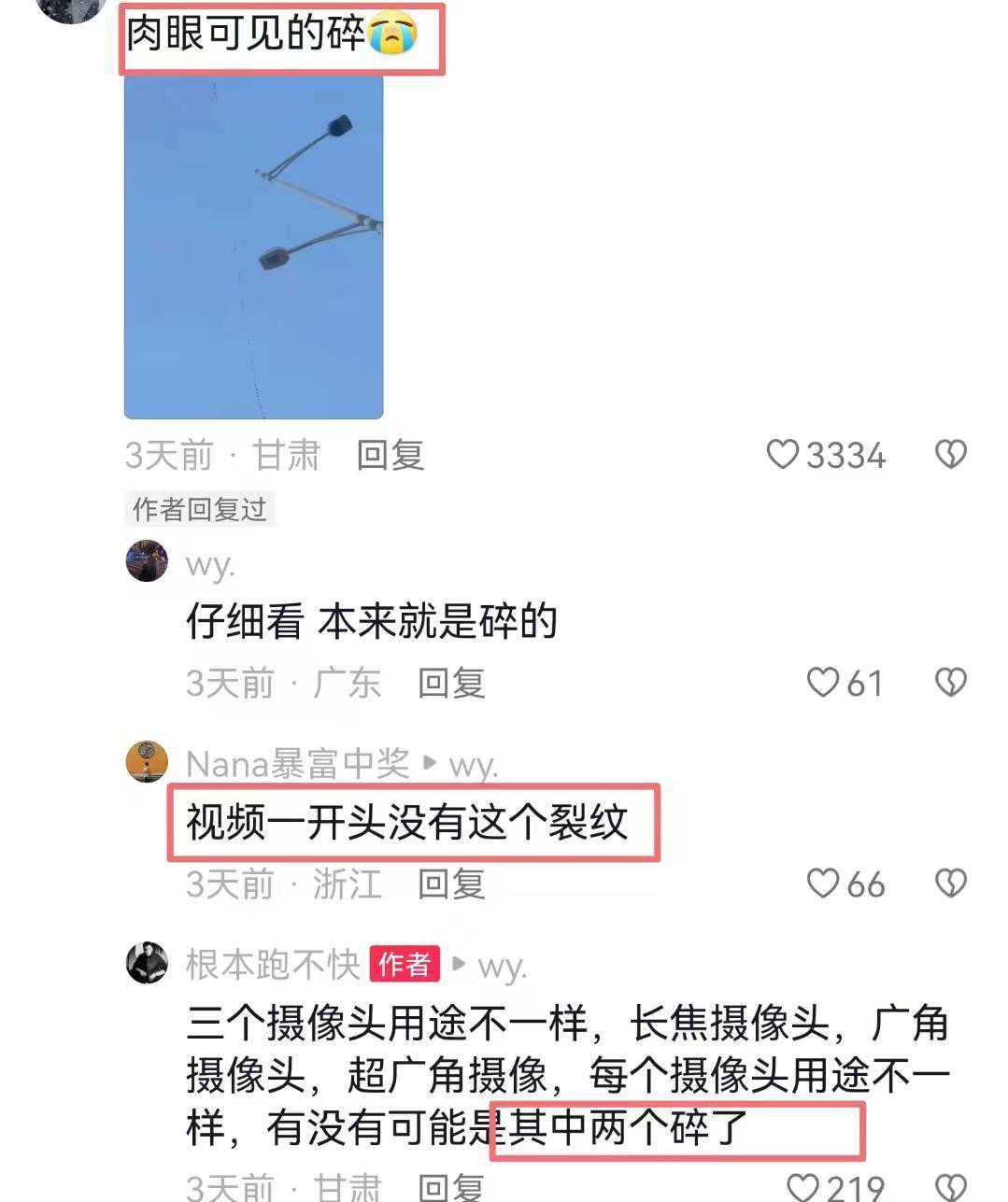1008x1202 pixels.
Task: Open the streetlight photo in the top comment
Action: click(253, 247)
